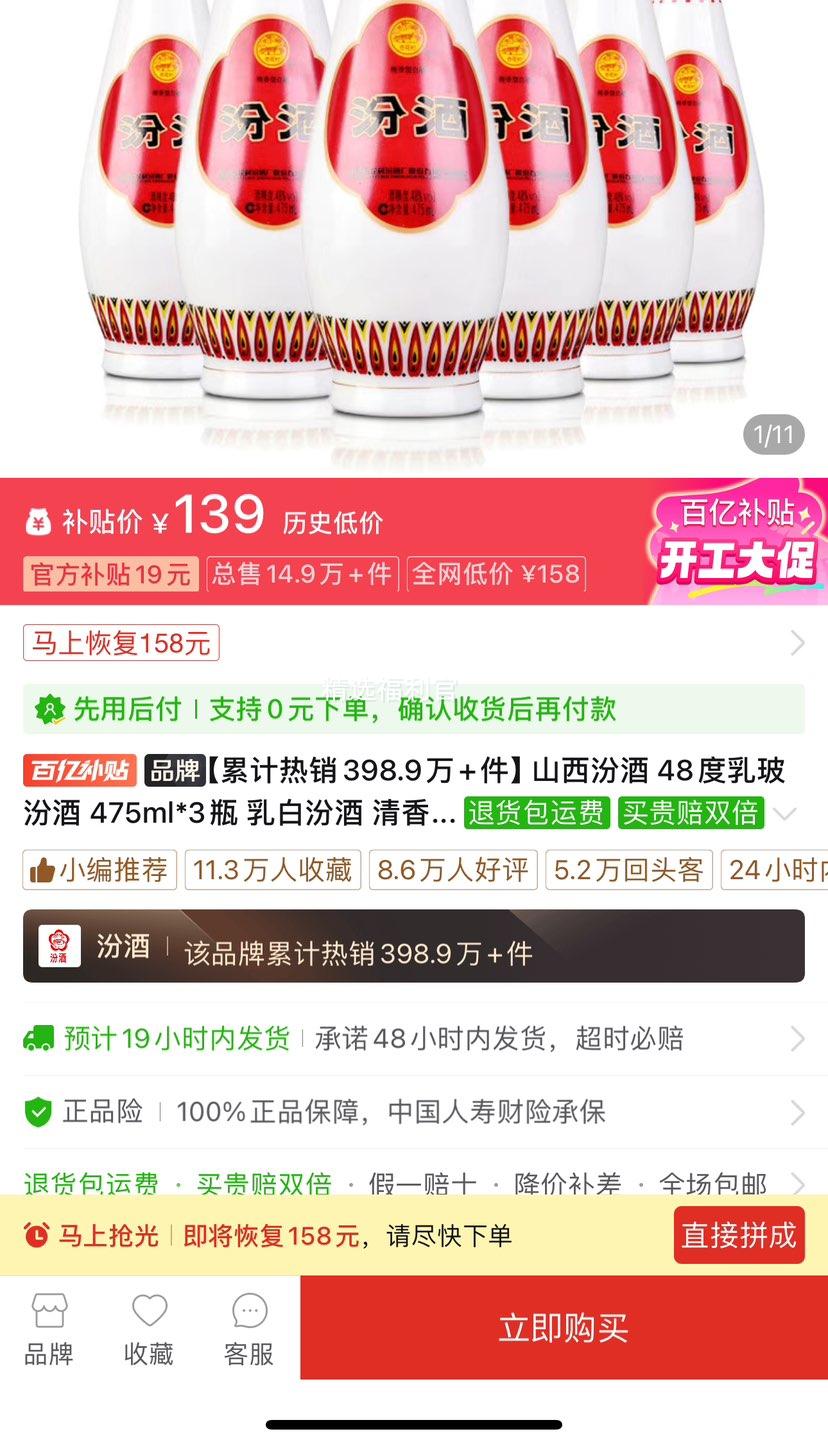The width and height of the screenshot is (828, 1445).
Task: Select the 退货包运费 green tag
Action: [536, 813]
